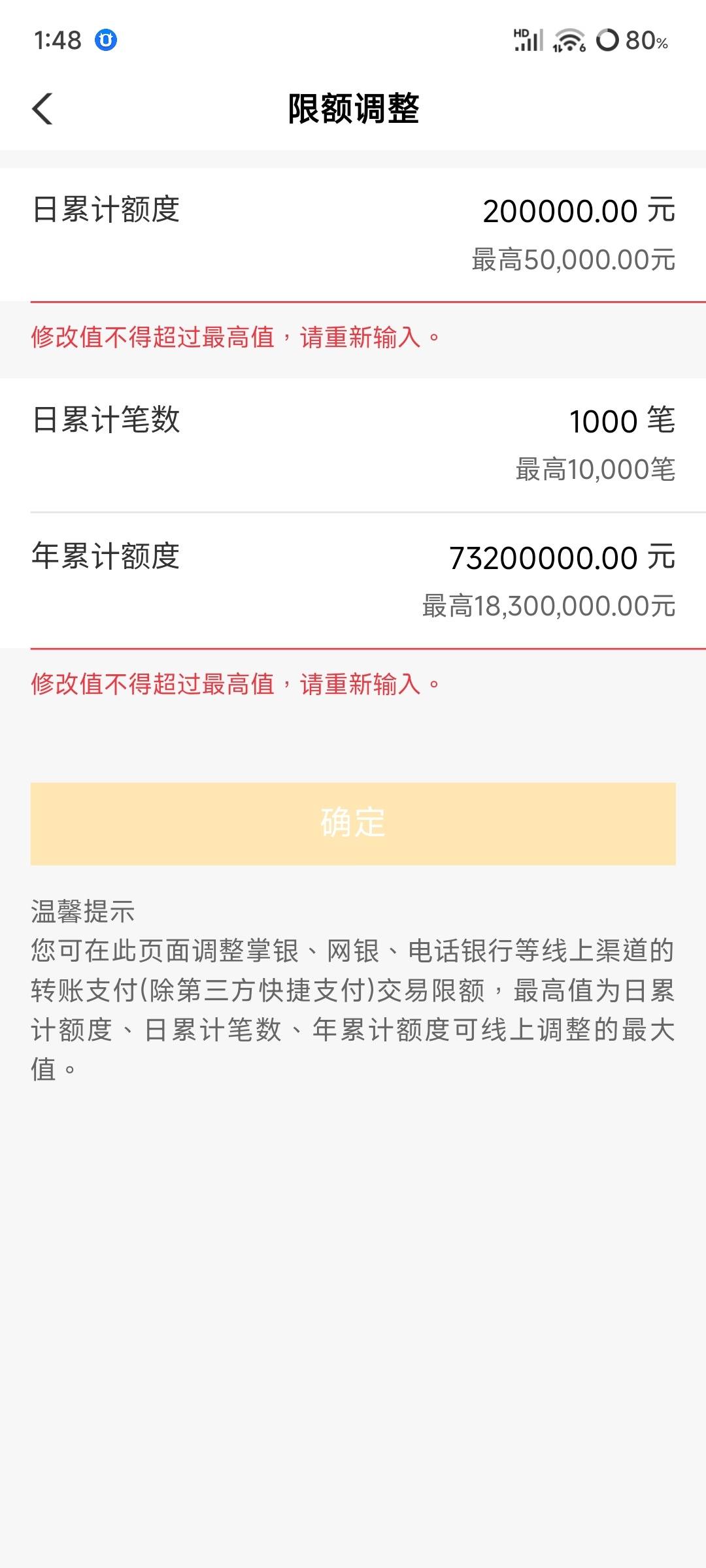The width and height of the screenshot is (706, 1568).
Task: Tap the 限额调整 page title
Action: click(x=353, y=108)
